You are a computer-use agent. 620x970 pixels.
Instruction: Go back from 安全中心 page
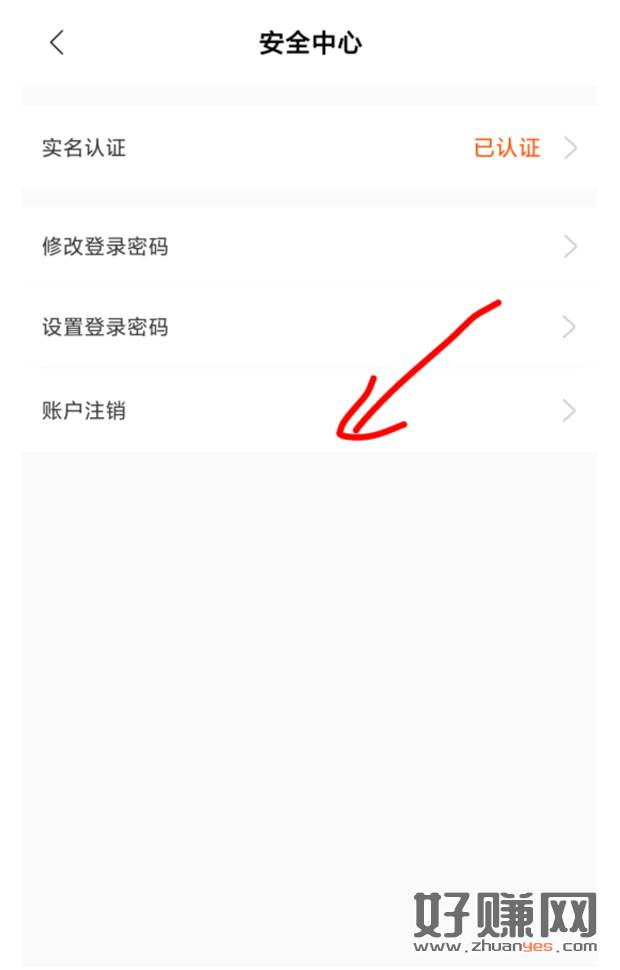pos(57,42)
